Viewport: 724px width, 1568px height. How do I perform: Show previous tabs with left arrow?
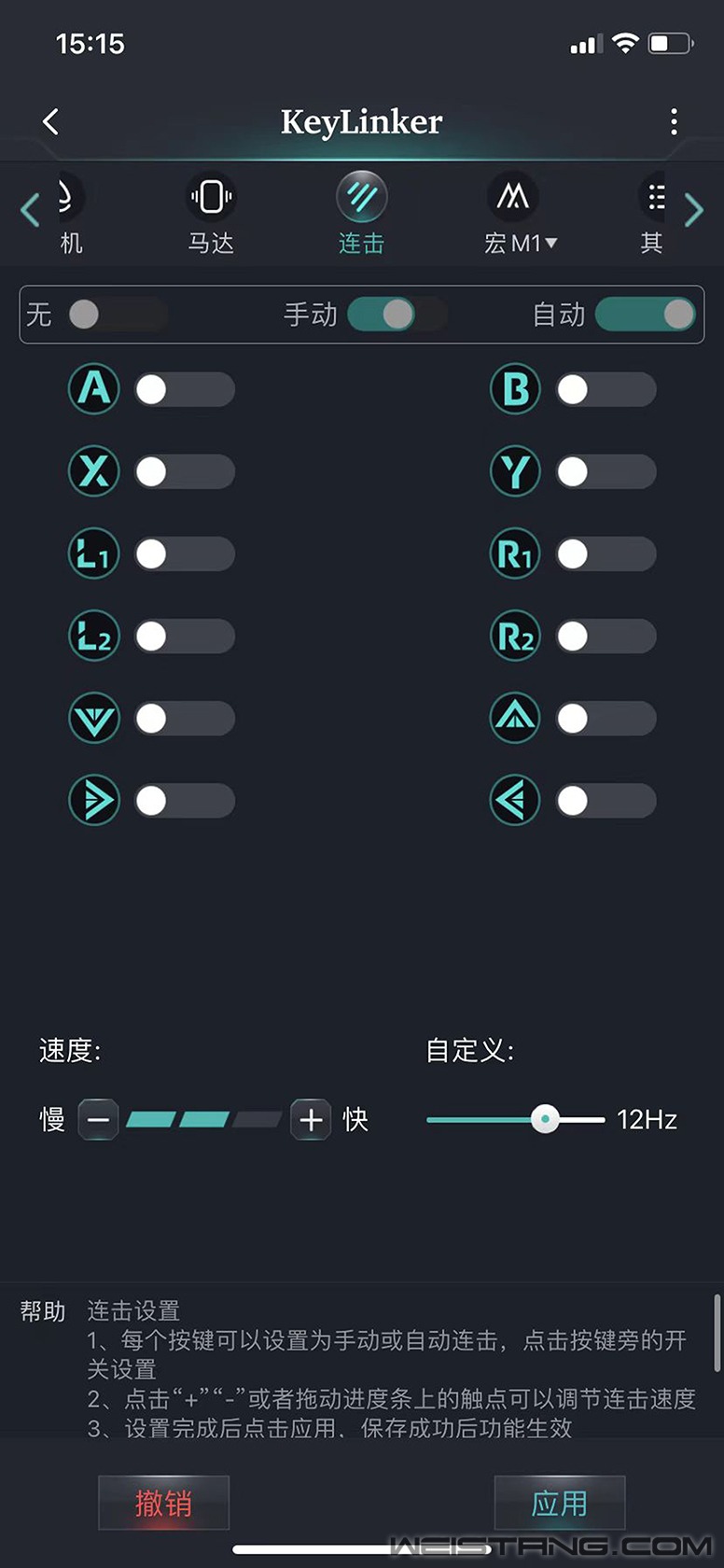(30, 211)
